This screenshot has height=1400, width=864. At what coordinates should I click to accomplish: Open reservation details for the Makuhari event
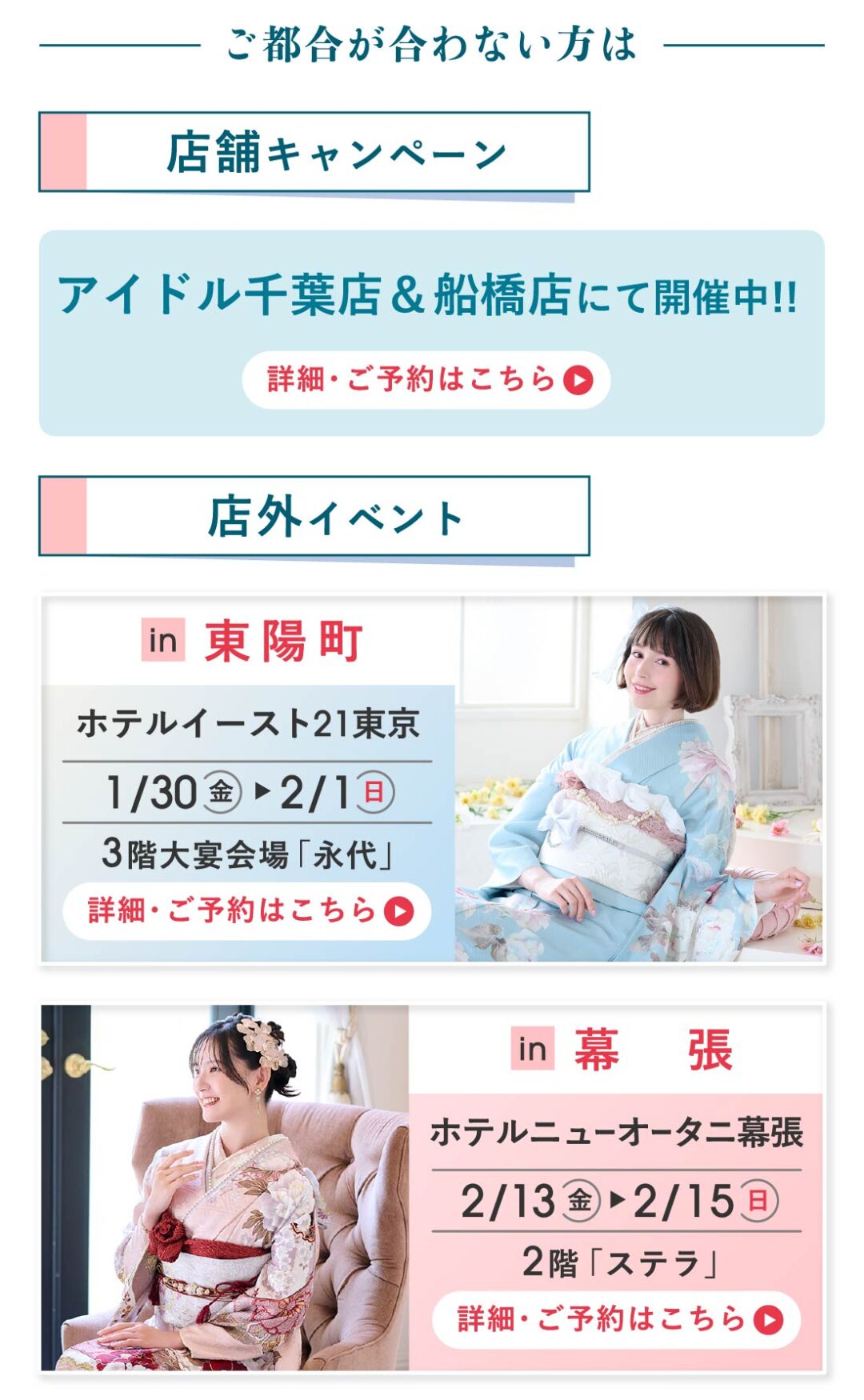(616, 1319)
